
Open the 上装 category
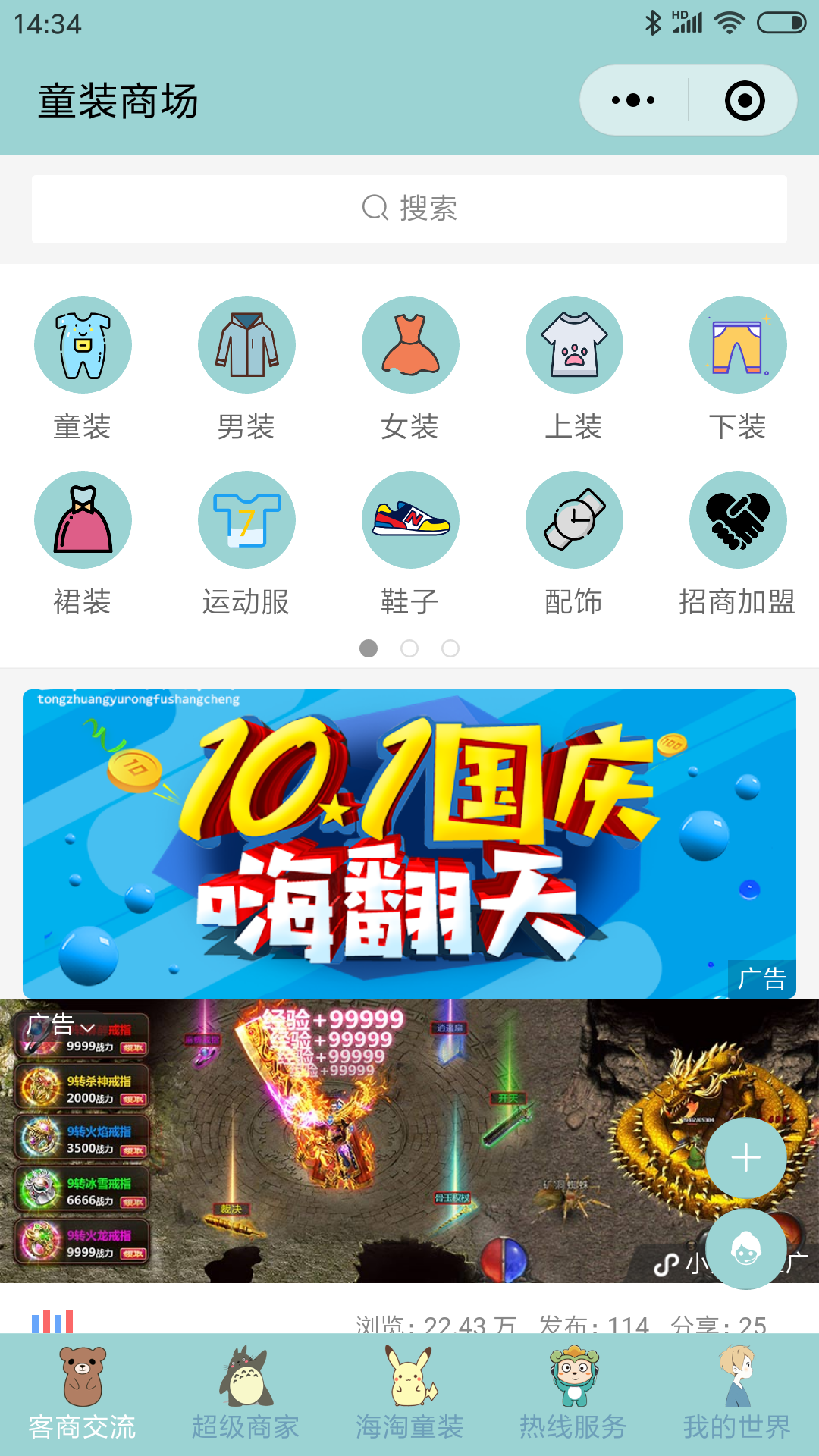[574, 346]
